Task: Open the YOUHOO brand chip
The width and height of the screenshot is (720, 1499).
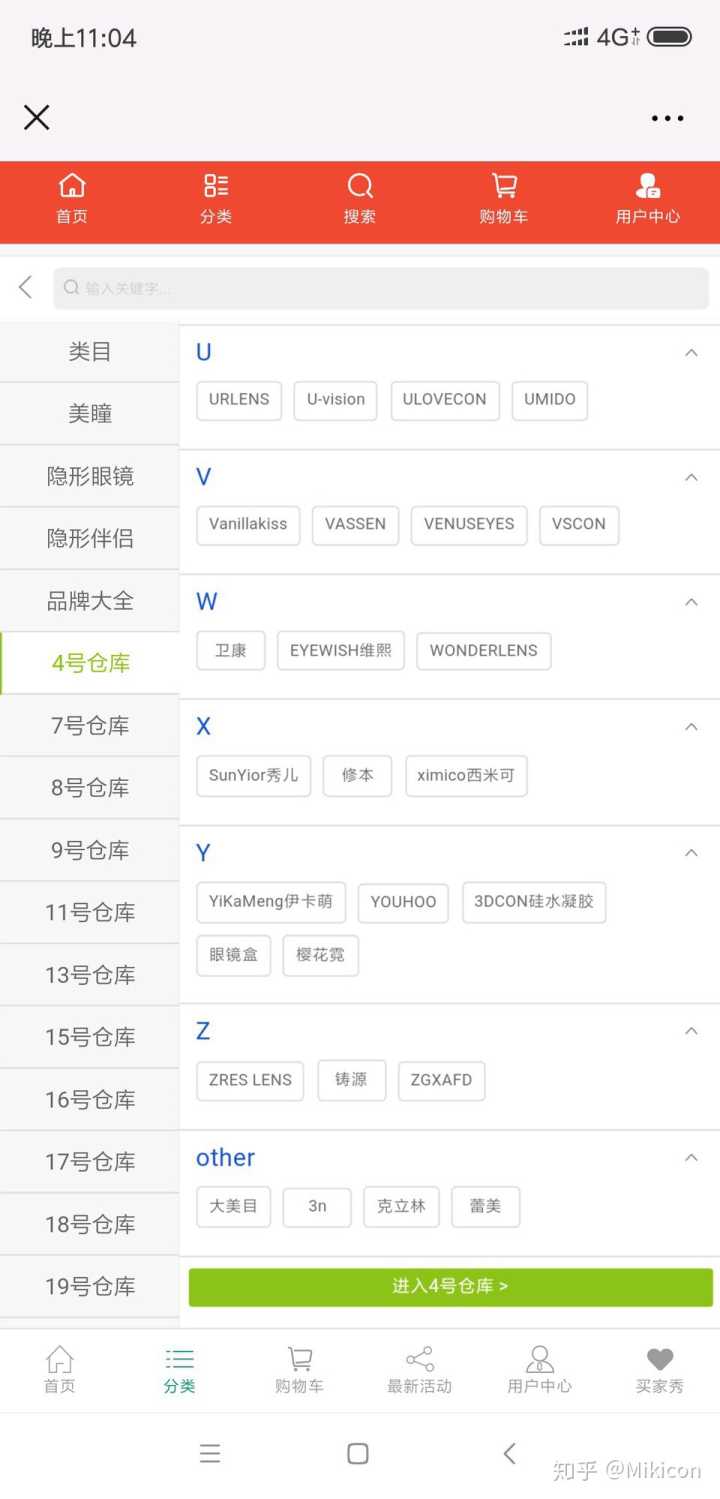Action: click(403, 902)
